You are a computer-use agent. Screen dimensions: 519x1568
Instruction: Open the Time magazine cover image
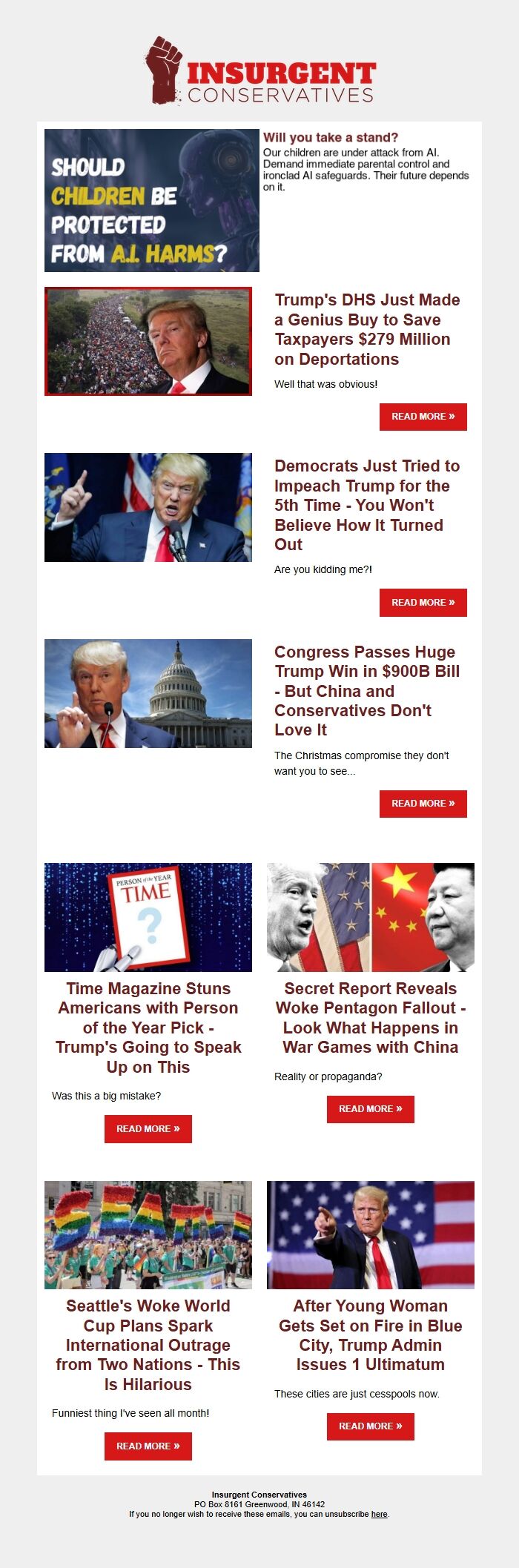tap(148, 917)
